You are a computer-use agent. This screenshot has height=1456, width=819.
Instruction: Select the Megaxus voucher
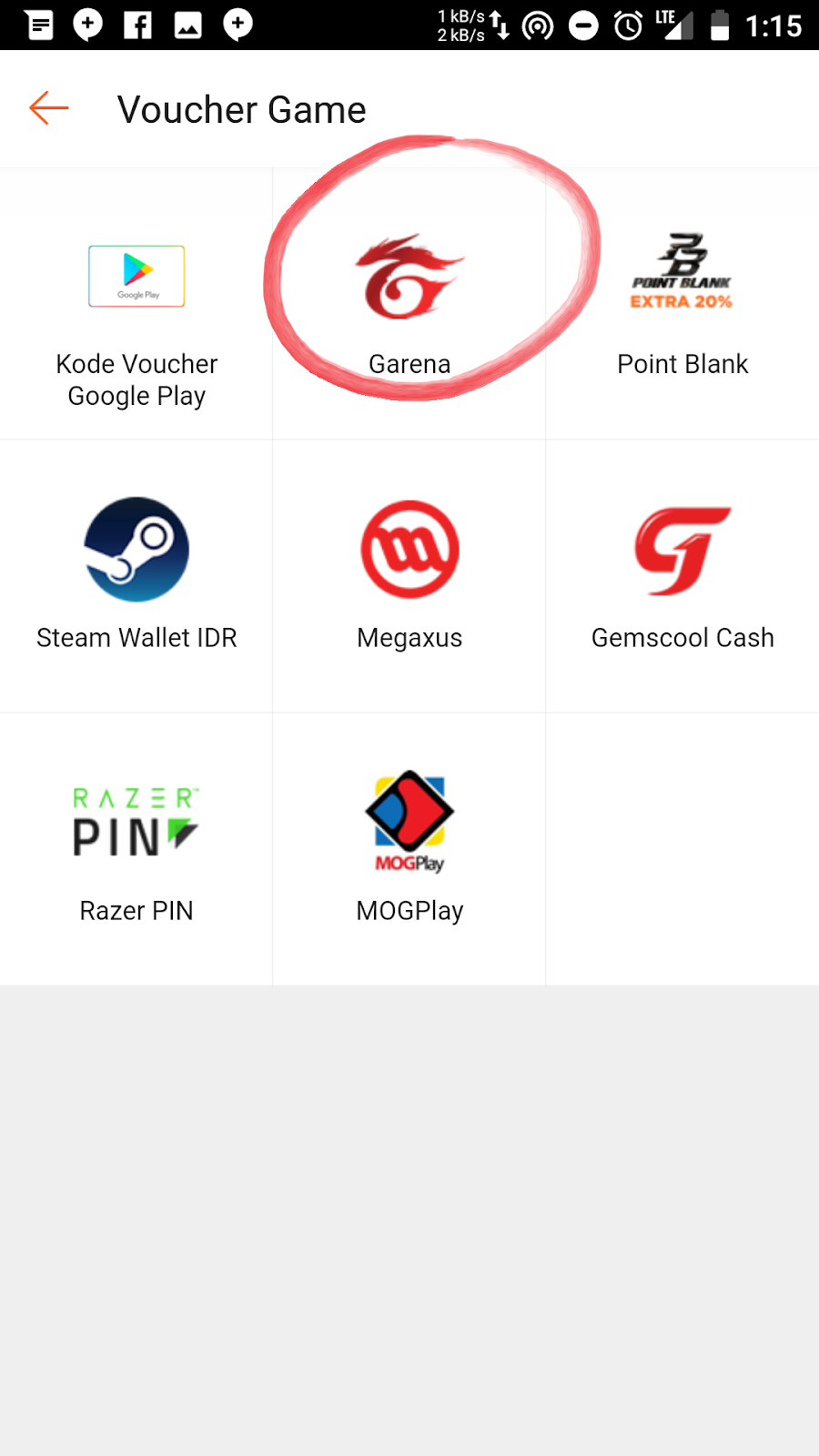[409, 575]
